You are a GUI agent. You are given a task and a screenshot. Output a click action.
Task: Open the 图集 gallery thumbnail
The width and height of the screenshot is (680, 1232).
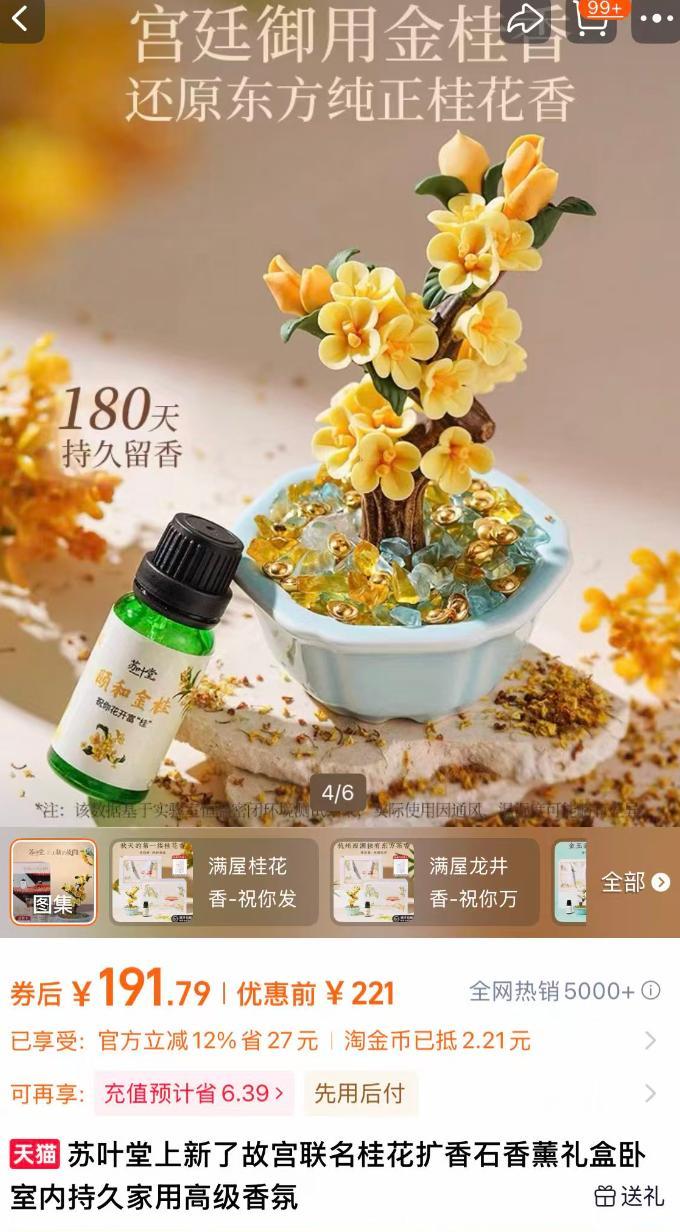53,882
